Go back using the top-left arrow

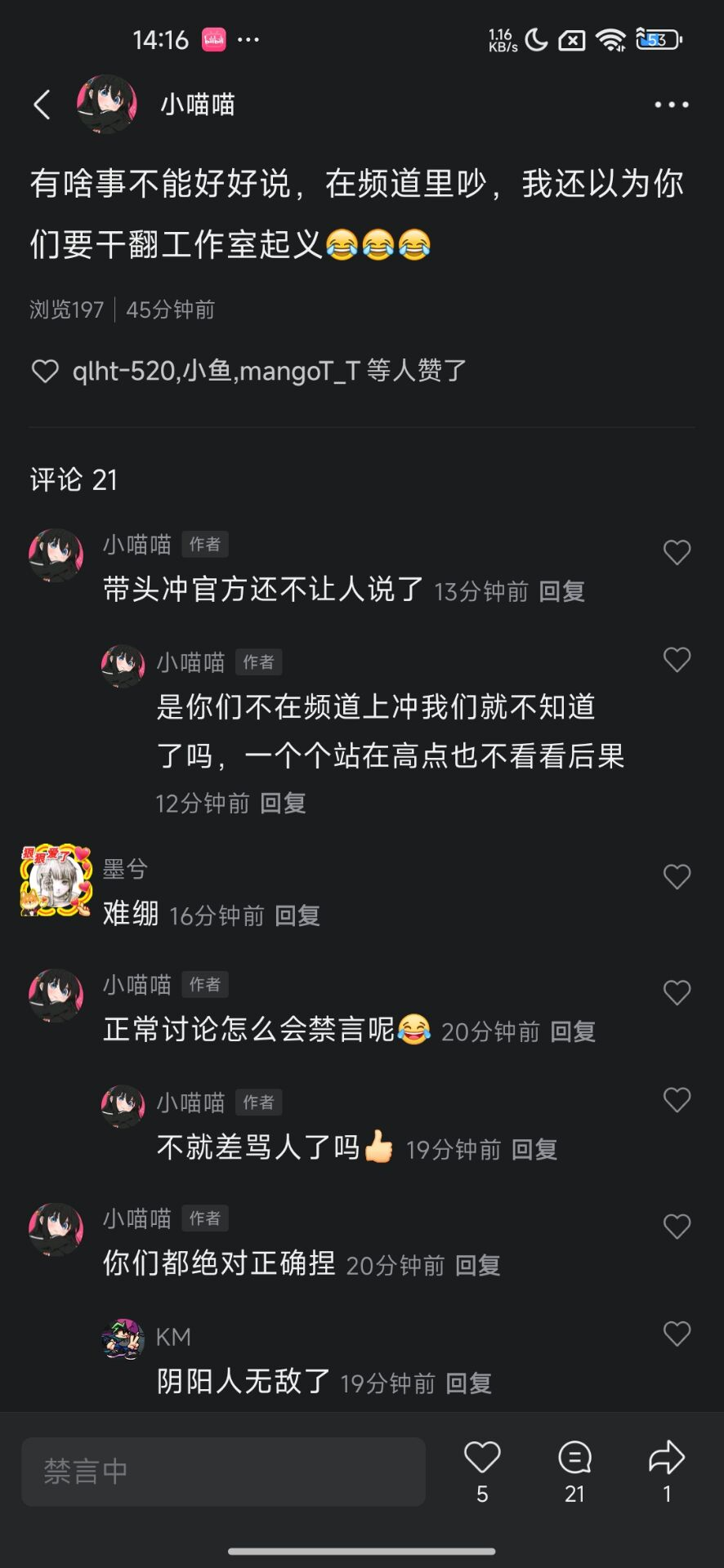(x=42, y=105)
